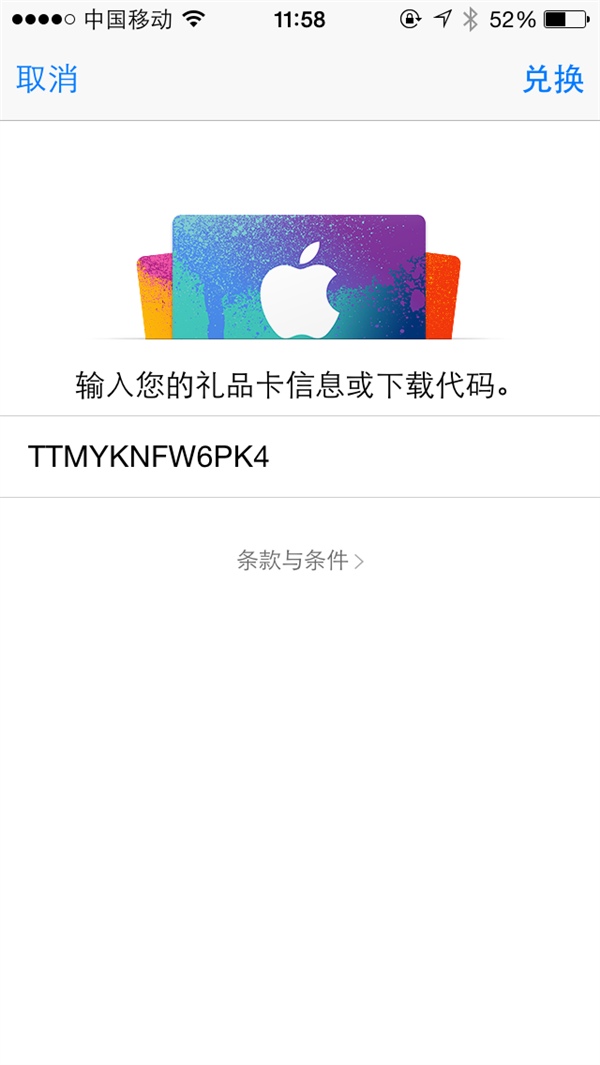The height and width of the screenshot is (1065, 600).
Task: Open the 条款与条件 link
Action: point(299,561)
